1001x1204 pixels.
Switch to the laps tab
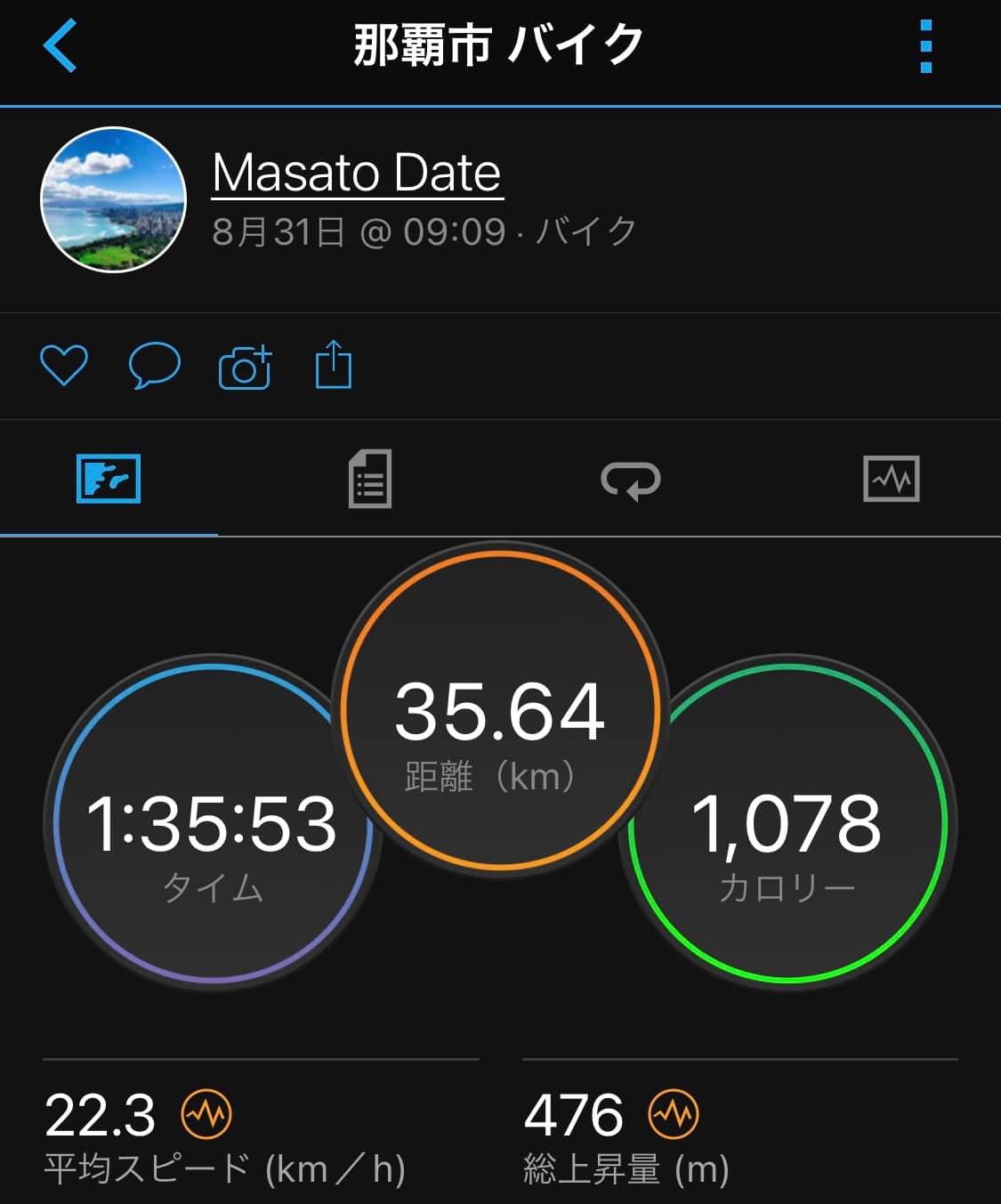pos(630,480)
